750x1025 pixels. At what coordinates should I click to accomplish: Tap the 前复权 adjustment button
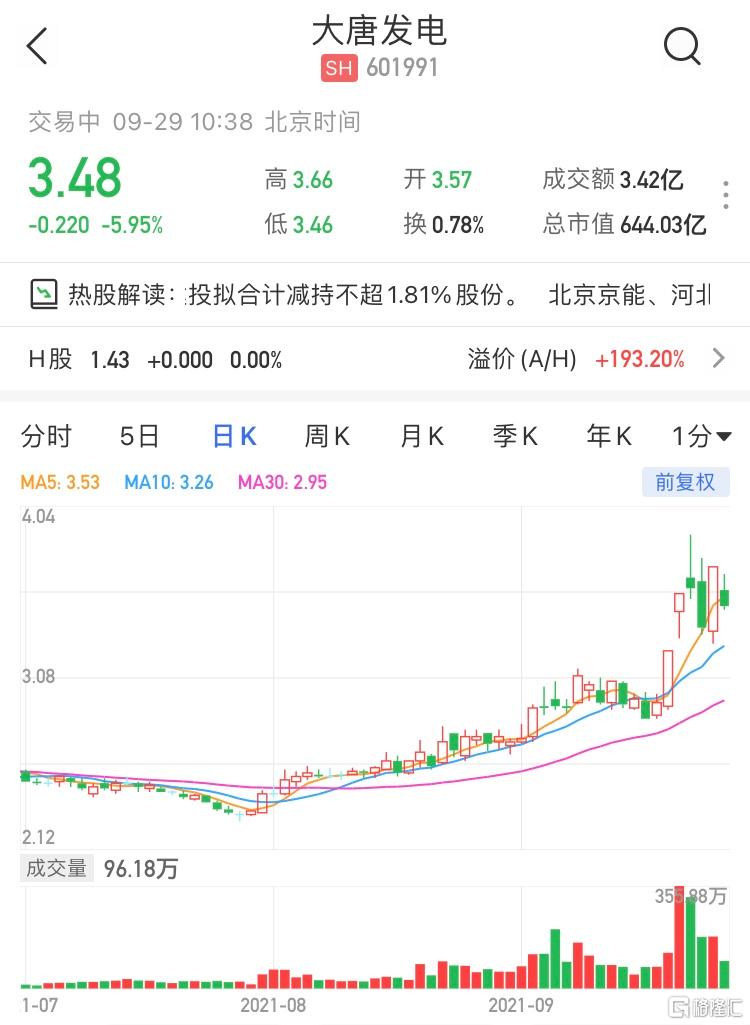pos(685,482)
